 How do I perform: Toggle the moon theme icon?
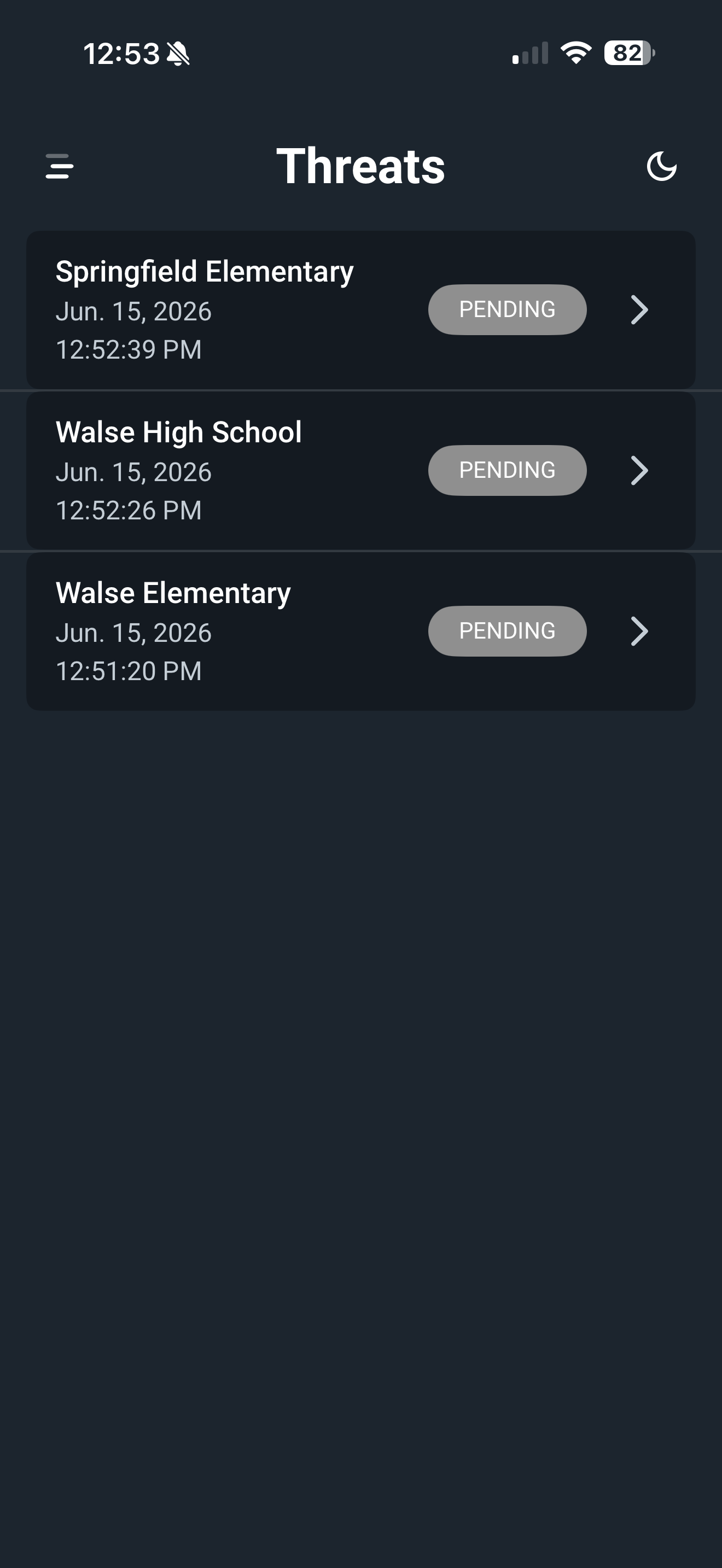point(662,166)
